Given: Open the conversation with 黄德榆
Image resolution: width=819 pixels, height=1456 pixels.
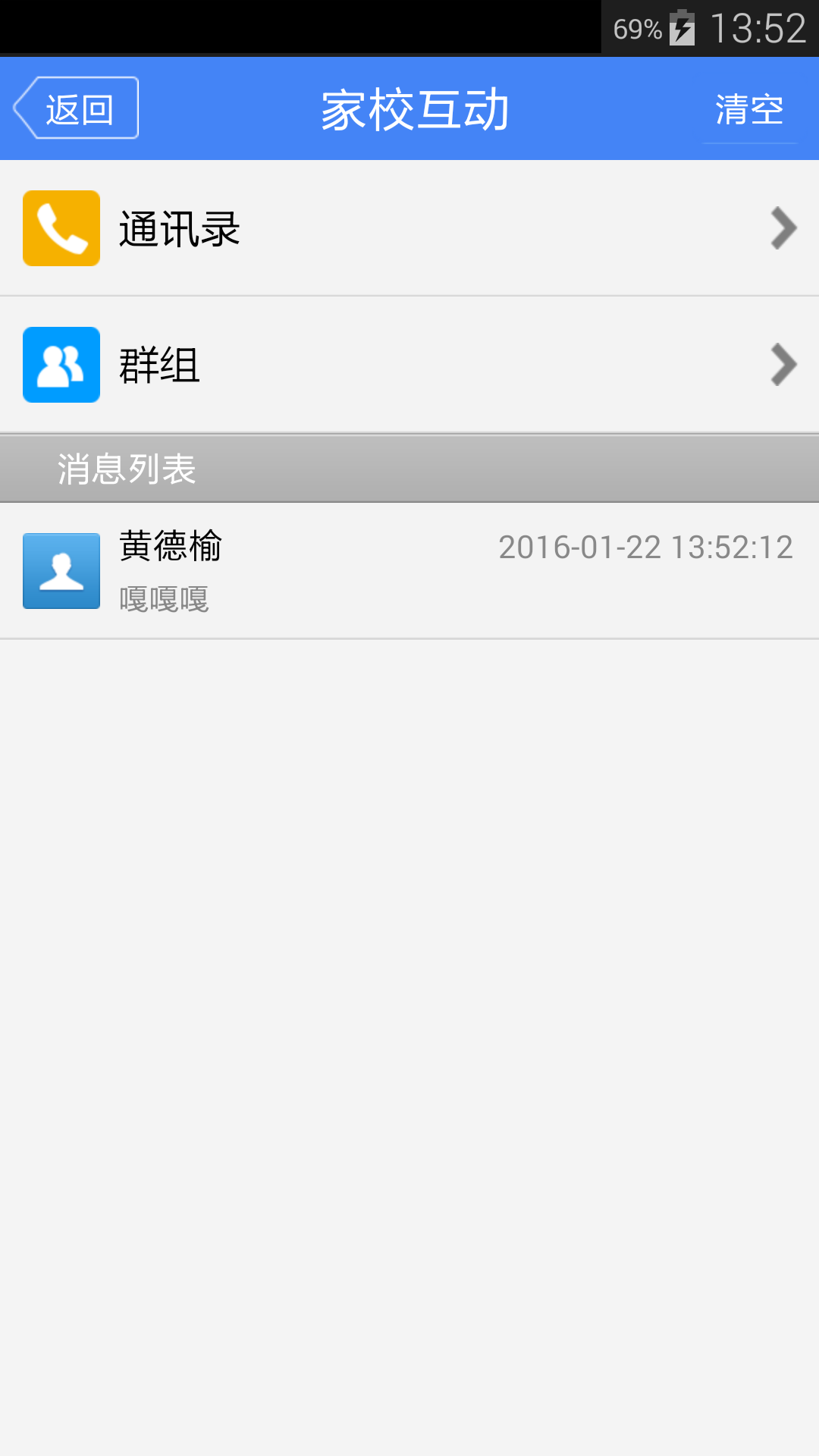Looking at the screenshot, I should point(409,571).
